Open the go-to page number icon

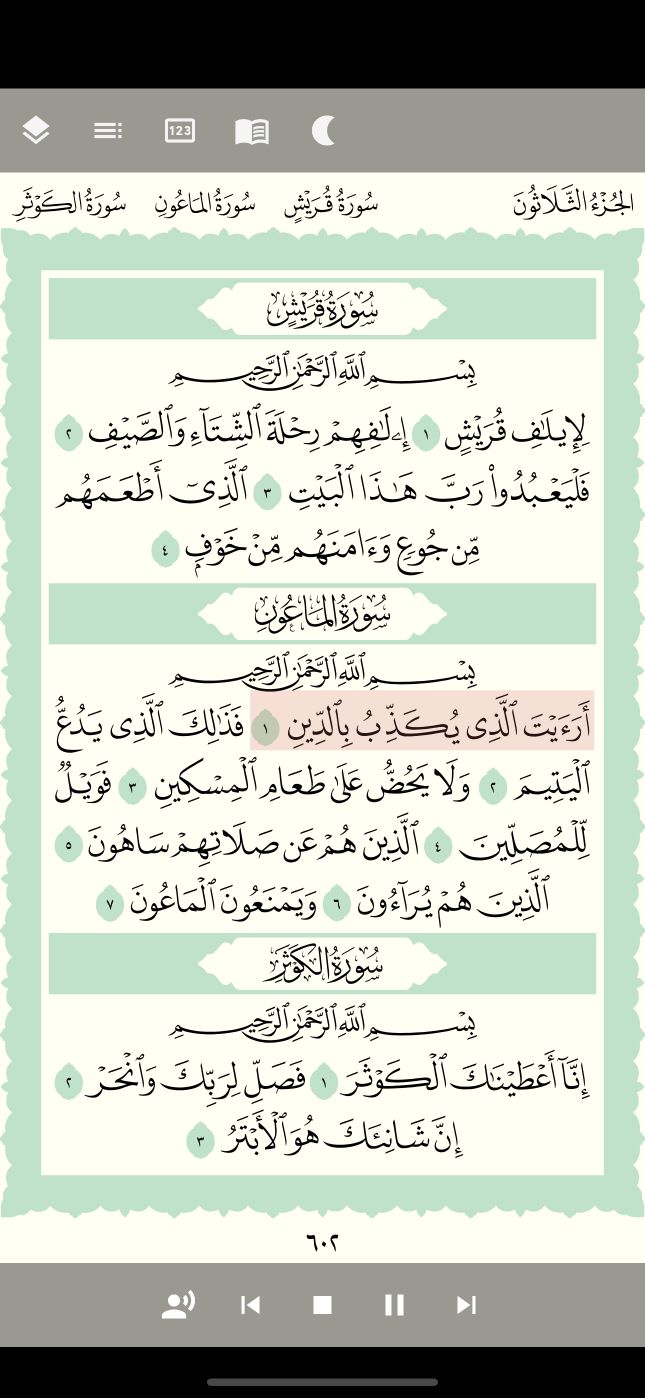(180, 131)
